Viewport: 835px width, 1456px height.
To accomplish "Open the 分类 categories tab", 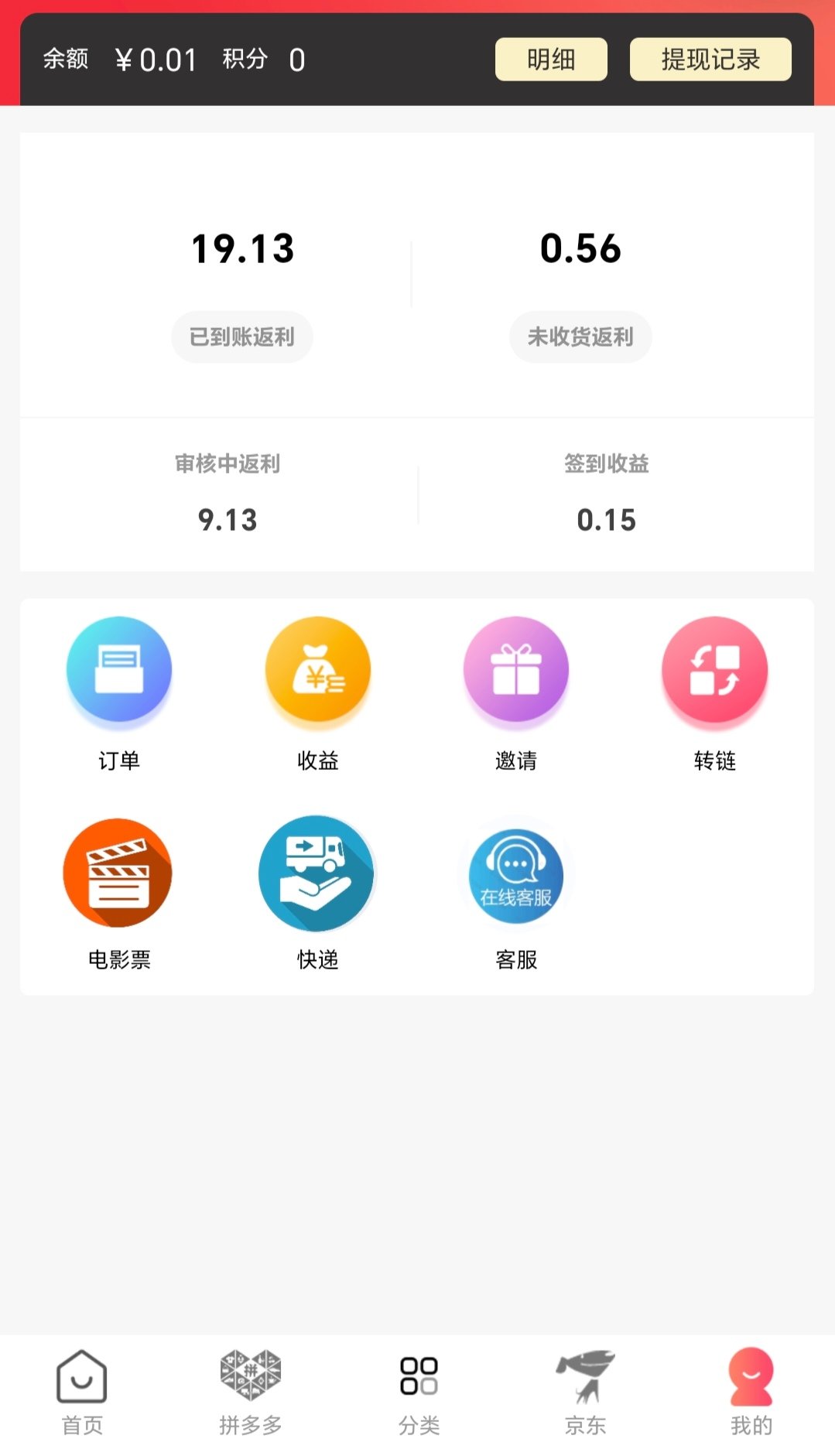I will [419, 1391].
